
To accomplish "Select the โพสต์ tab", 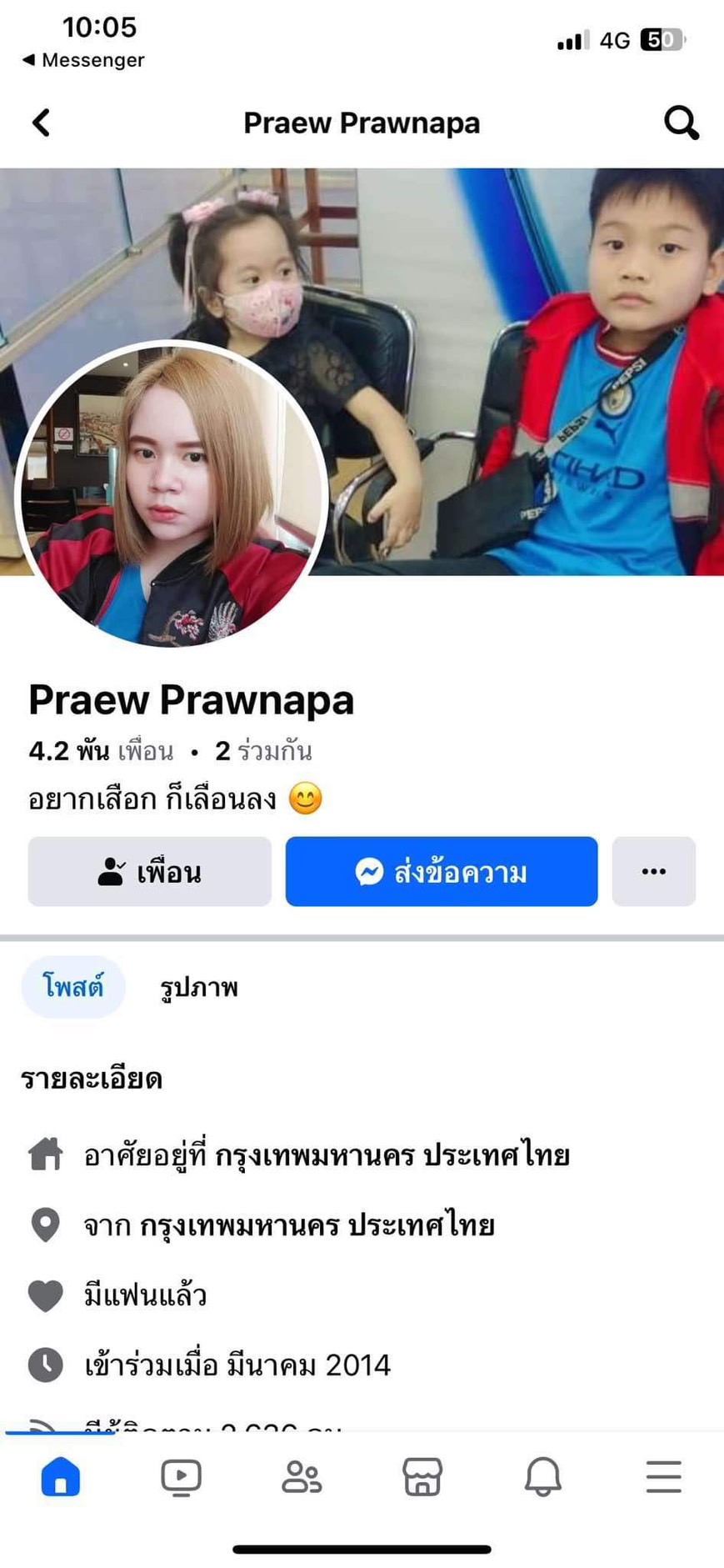I will (73, 987).
